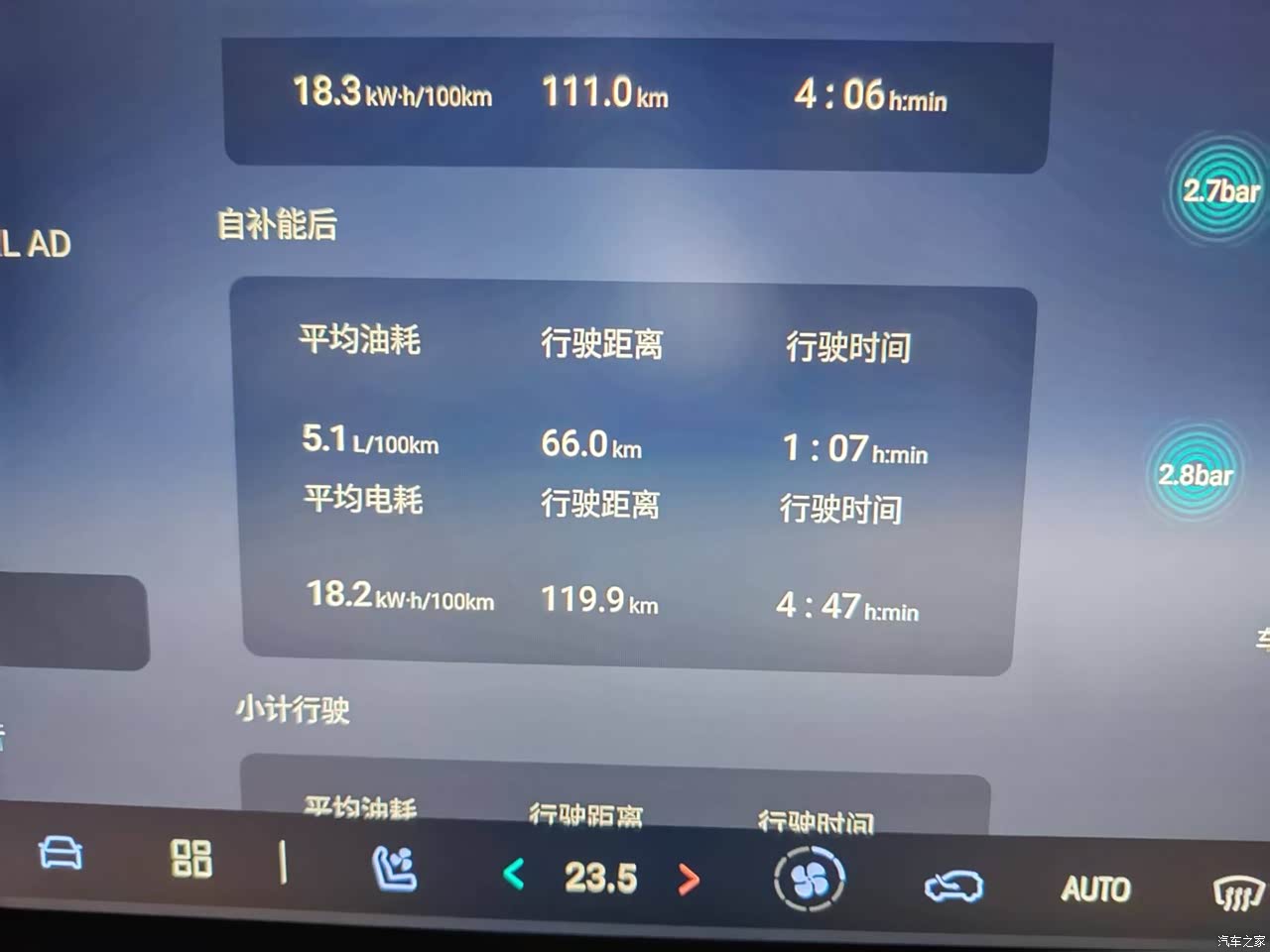Open the 23.5 temperature setting

click(x=600, y=878)
